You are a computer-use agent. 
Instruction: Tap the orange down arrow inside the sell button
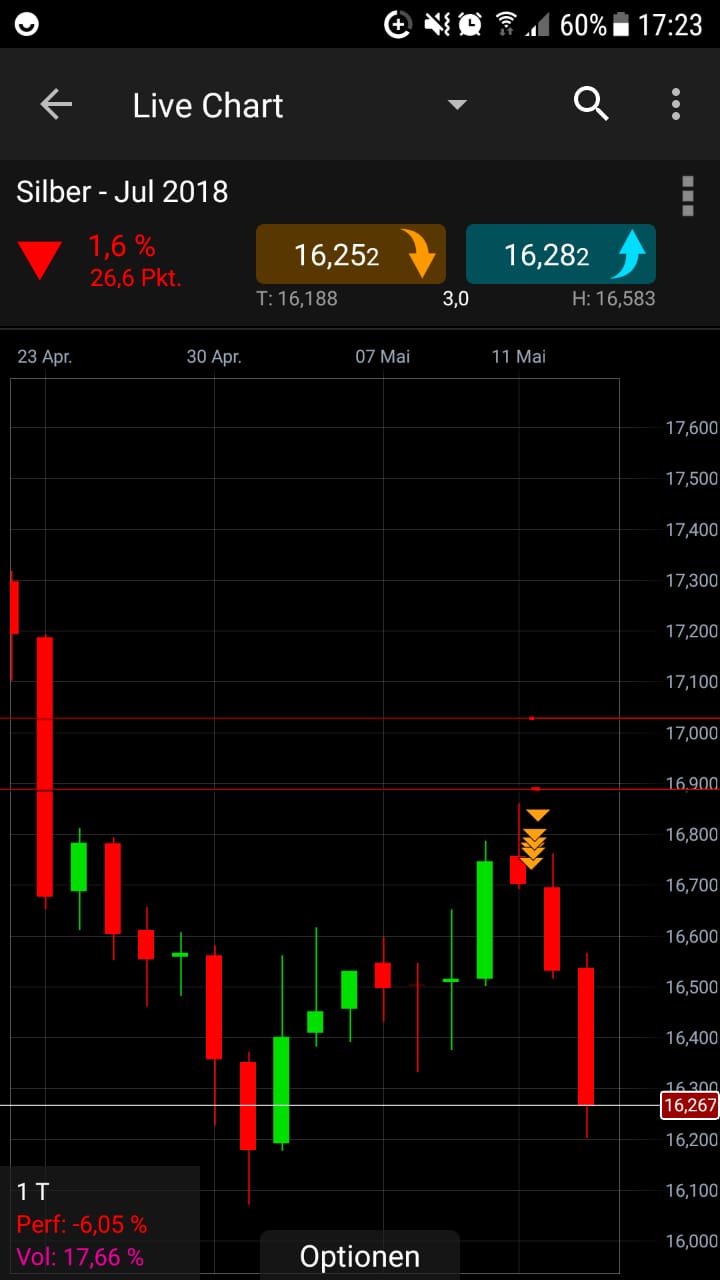click(x=424, y=255)
